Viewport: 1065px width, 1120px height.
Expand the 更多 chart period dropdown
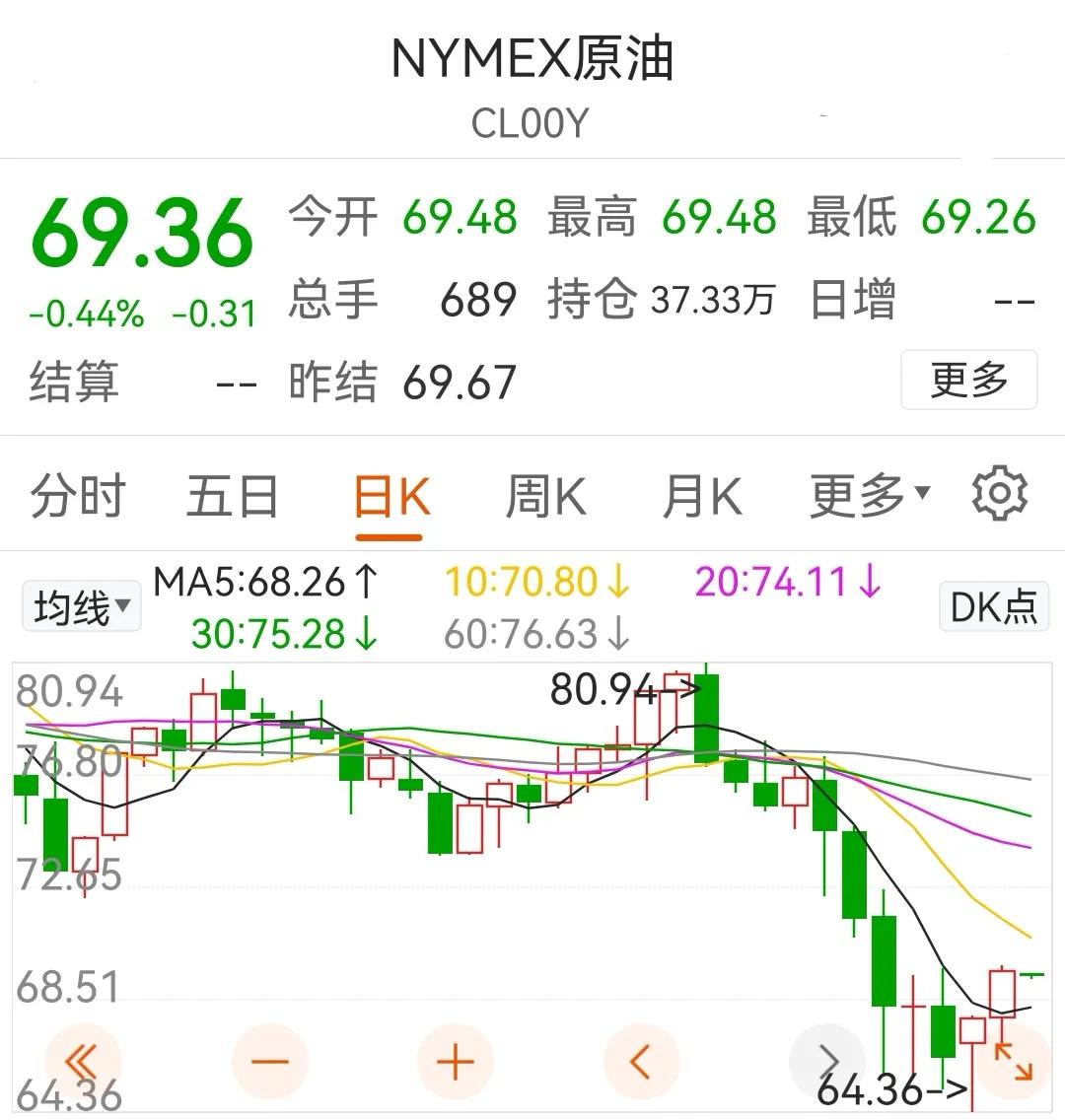click(863, 493)
